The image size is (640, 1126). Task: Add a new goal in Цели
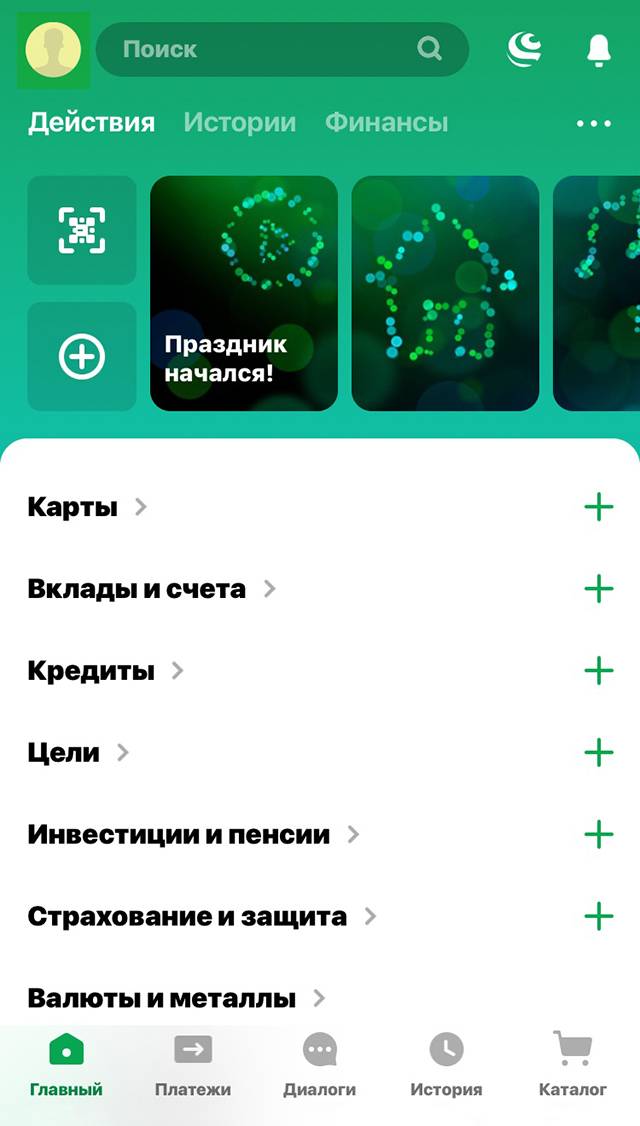[598, 753]
